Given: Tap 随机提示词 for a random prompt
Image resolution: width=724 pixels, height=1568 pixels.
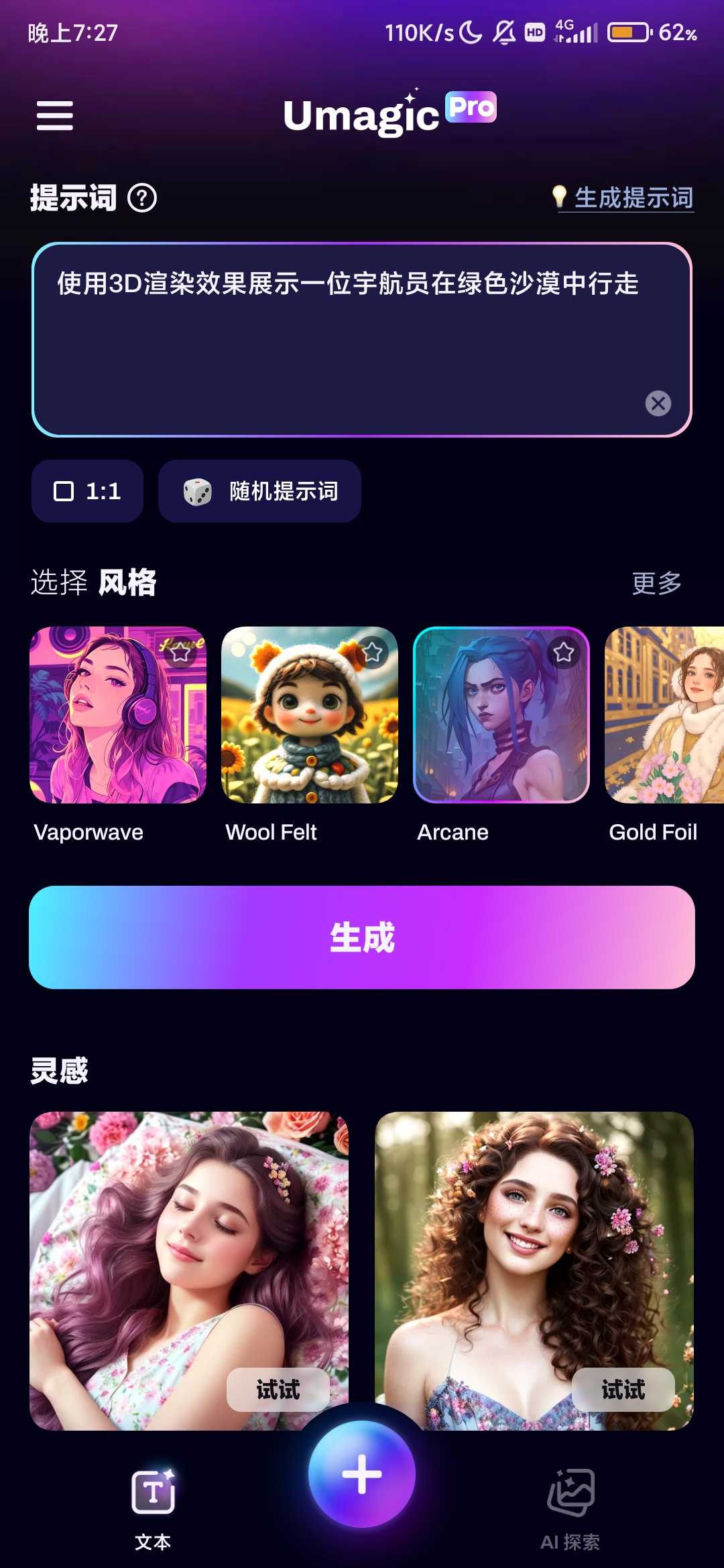Looking at the screenshot, I should pos(260,491).
